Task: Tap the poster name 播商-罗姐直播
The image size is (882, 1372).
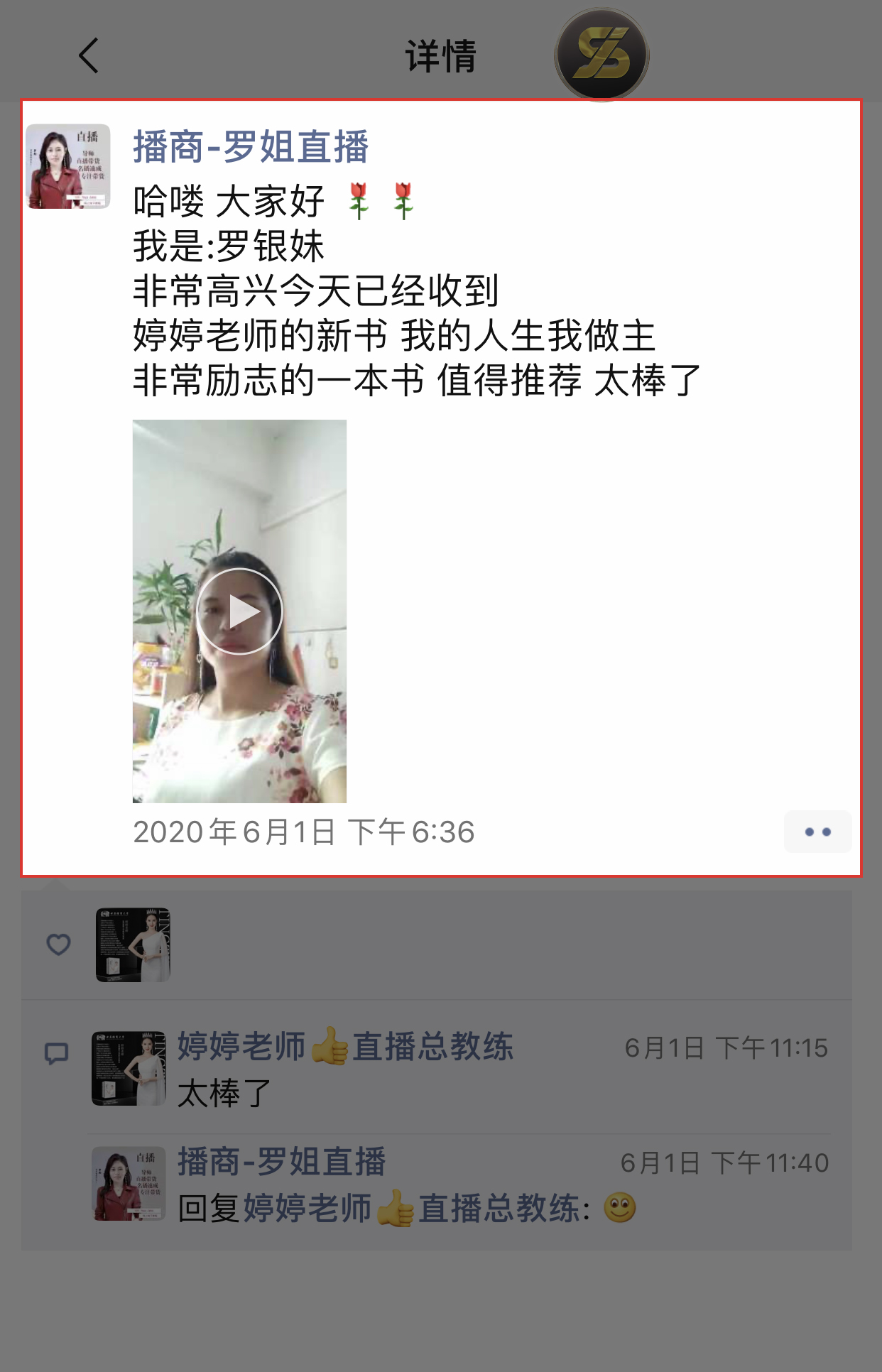Action: click(250, 147)
